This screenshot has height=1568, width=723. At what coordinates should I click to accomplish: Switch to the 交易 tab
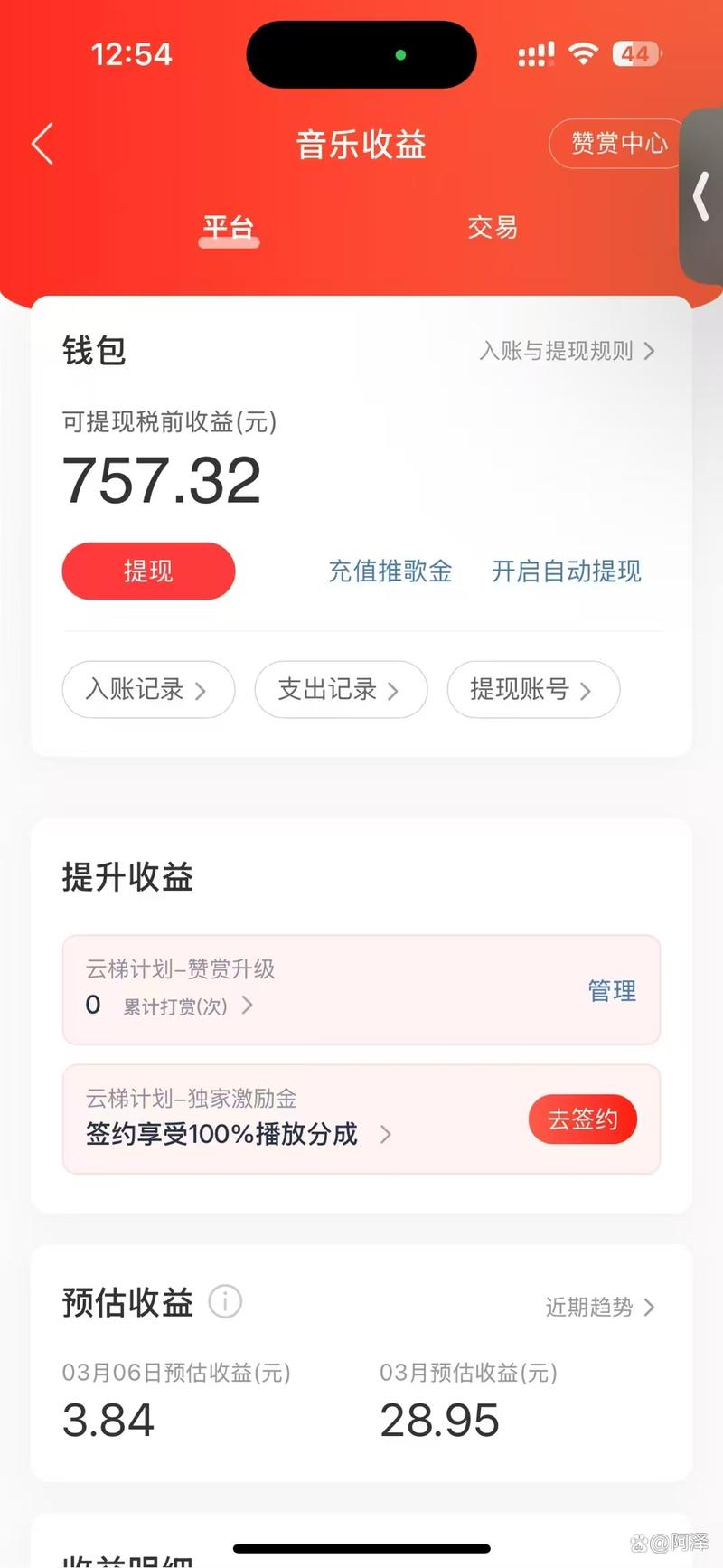493,227
